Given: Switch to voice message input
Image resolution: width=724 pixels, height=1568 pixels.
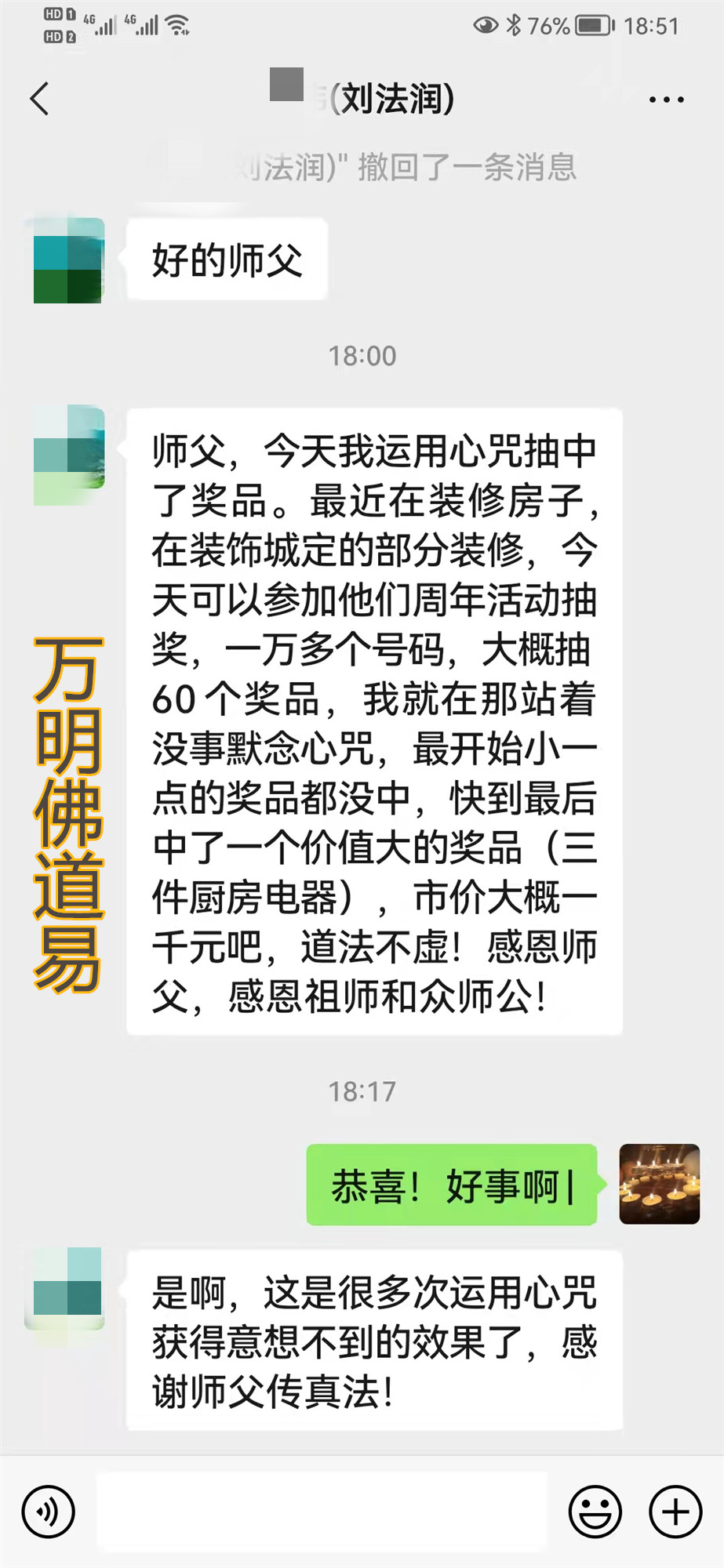Looking at the screenshot, I should 49,1511.
